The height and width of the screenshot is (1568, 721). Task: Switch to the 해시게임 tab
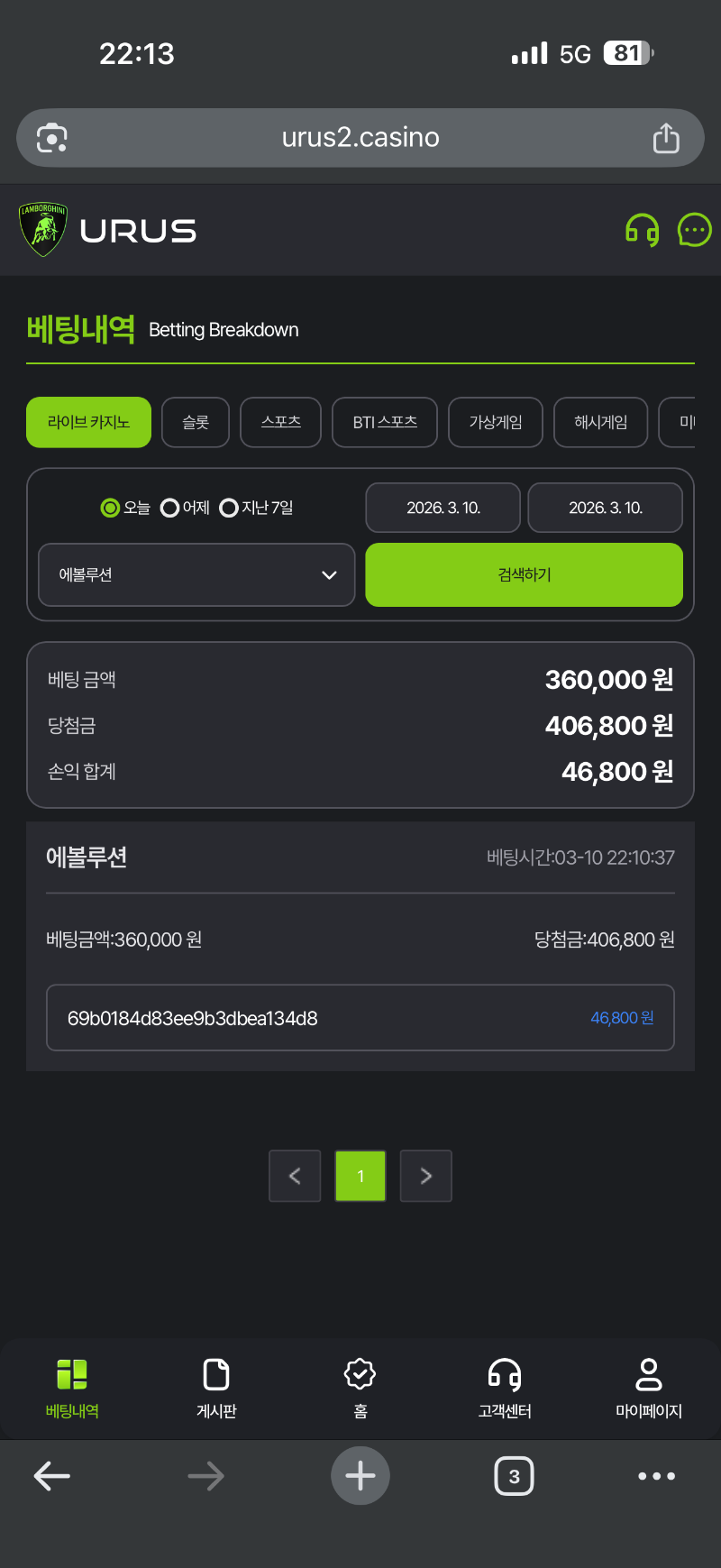click(x=600, y=422)
